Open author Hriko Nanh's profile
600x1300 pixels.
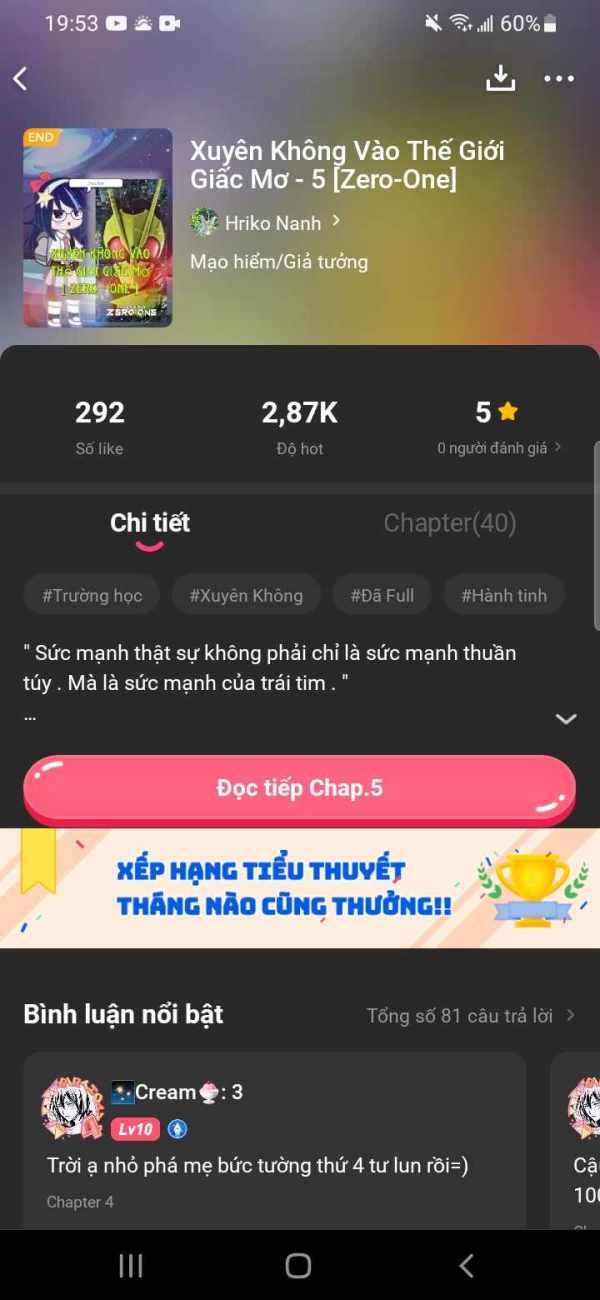pos(266,222)
